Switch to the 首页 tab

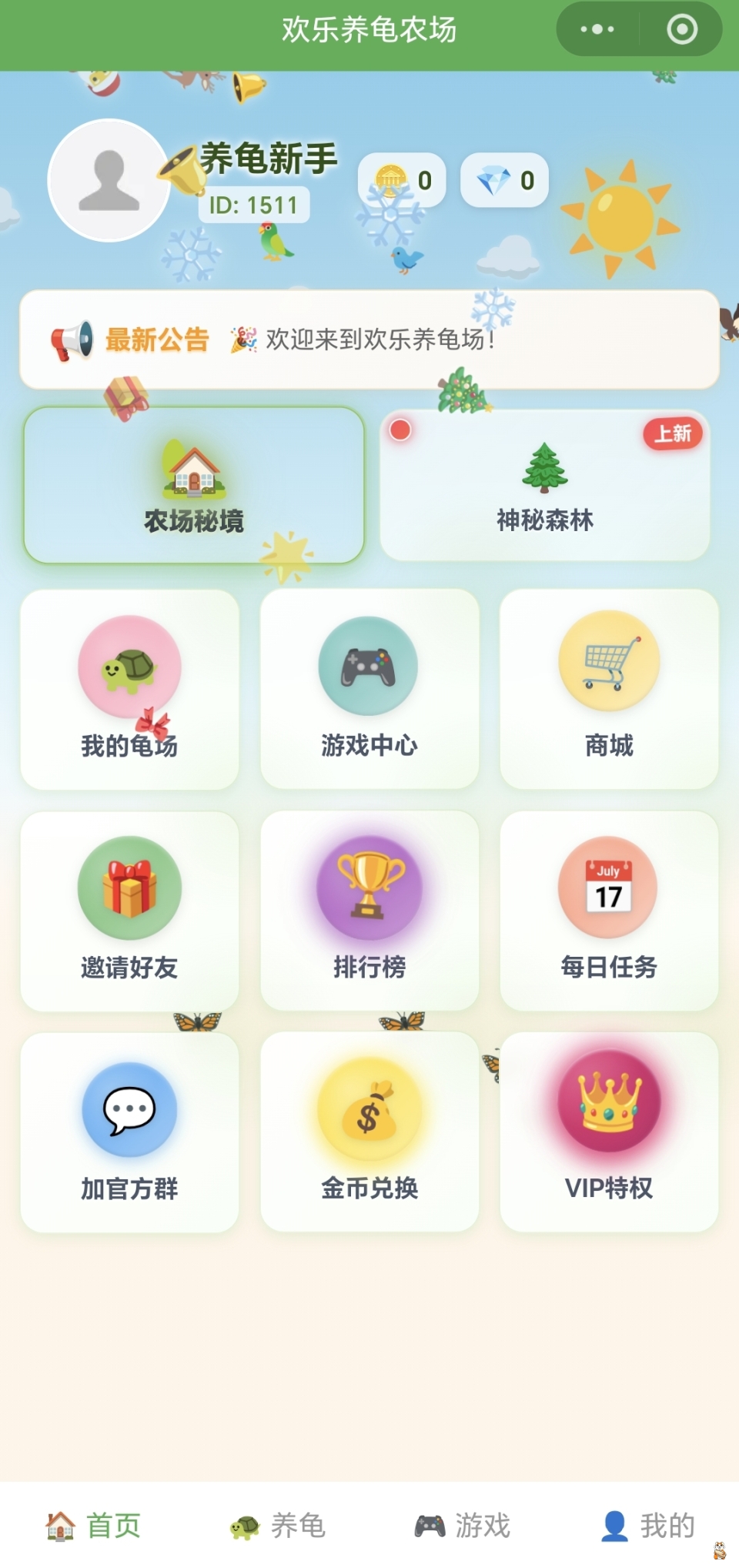click(x=93, y=1525)
